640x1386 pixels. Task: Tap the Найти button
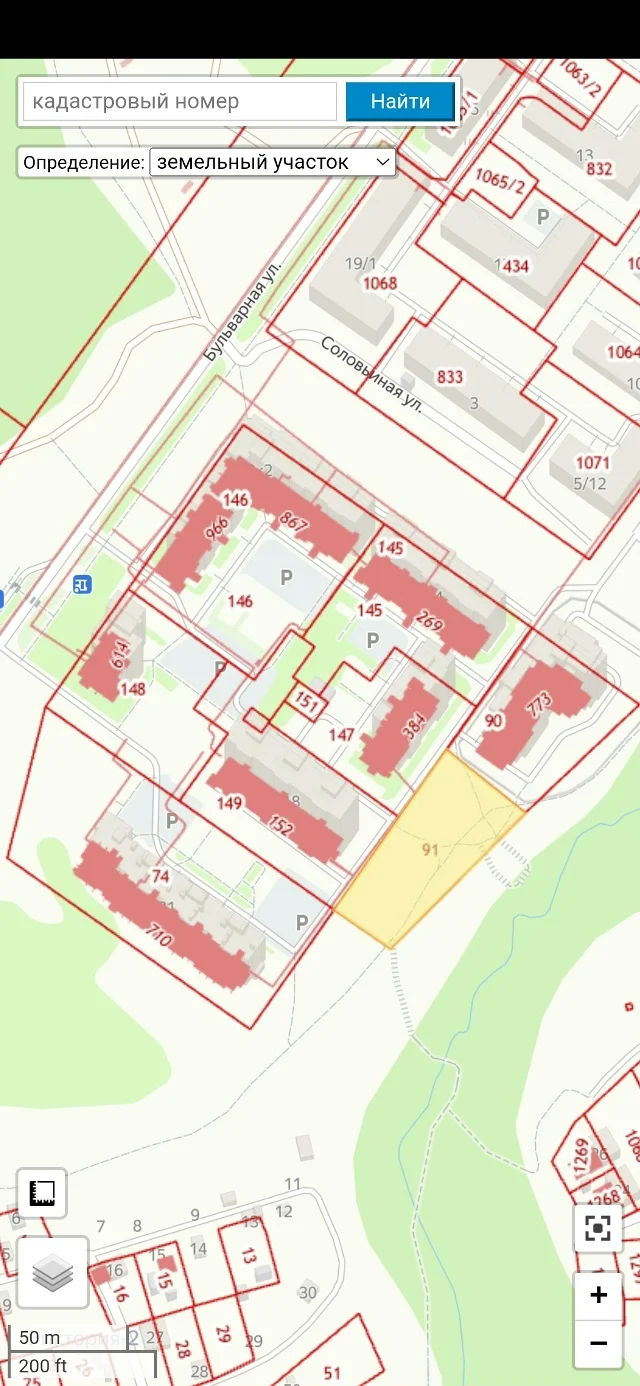pyautogui.click(x=400, y=101)
